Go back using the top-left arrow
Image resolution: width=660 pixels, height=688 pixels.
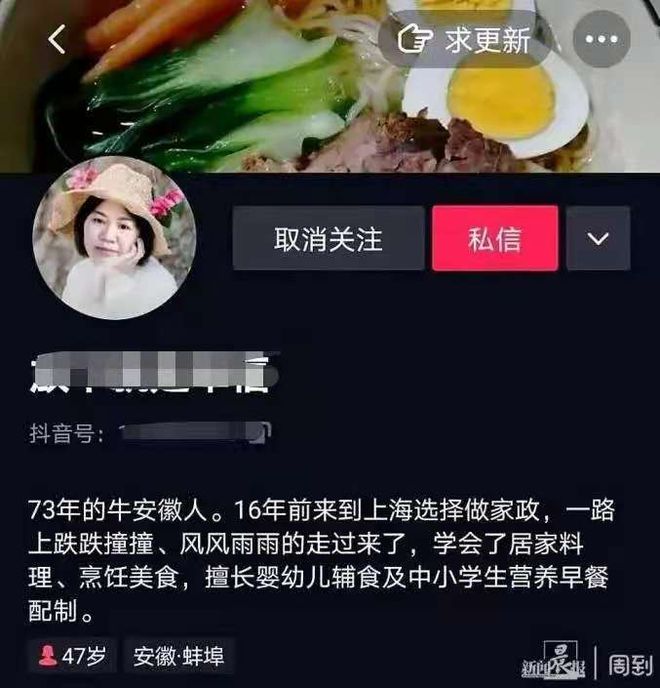pyautogui.click(x=57, y=40)
